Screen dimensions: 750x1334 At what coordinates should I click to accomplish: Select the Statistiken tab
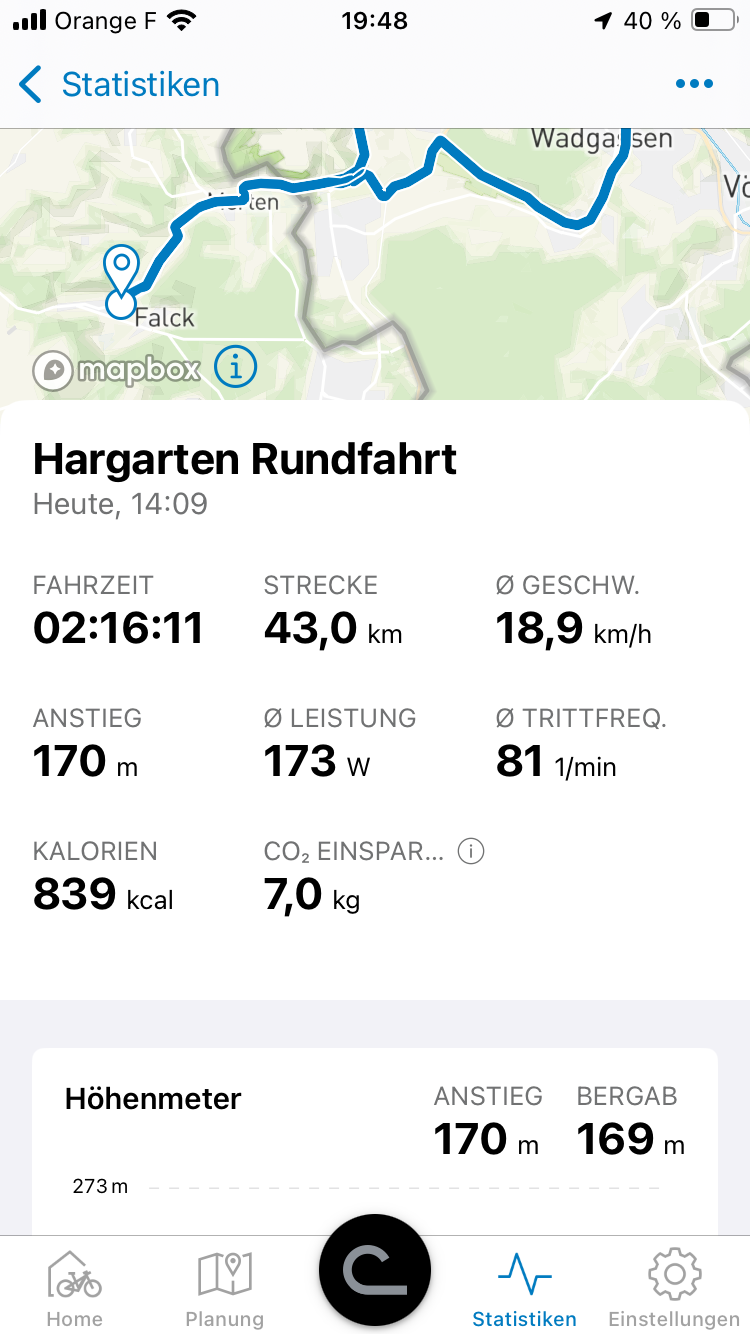point(525,1289)
